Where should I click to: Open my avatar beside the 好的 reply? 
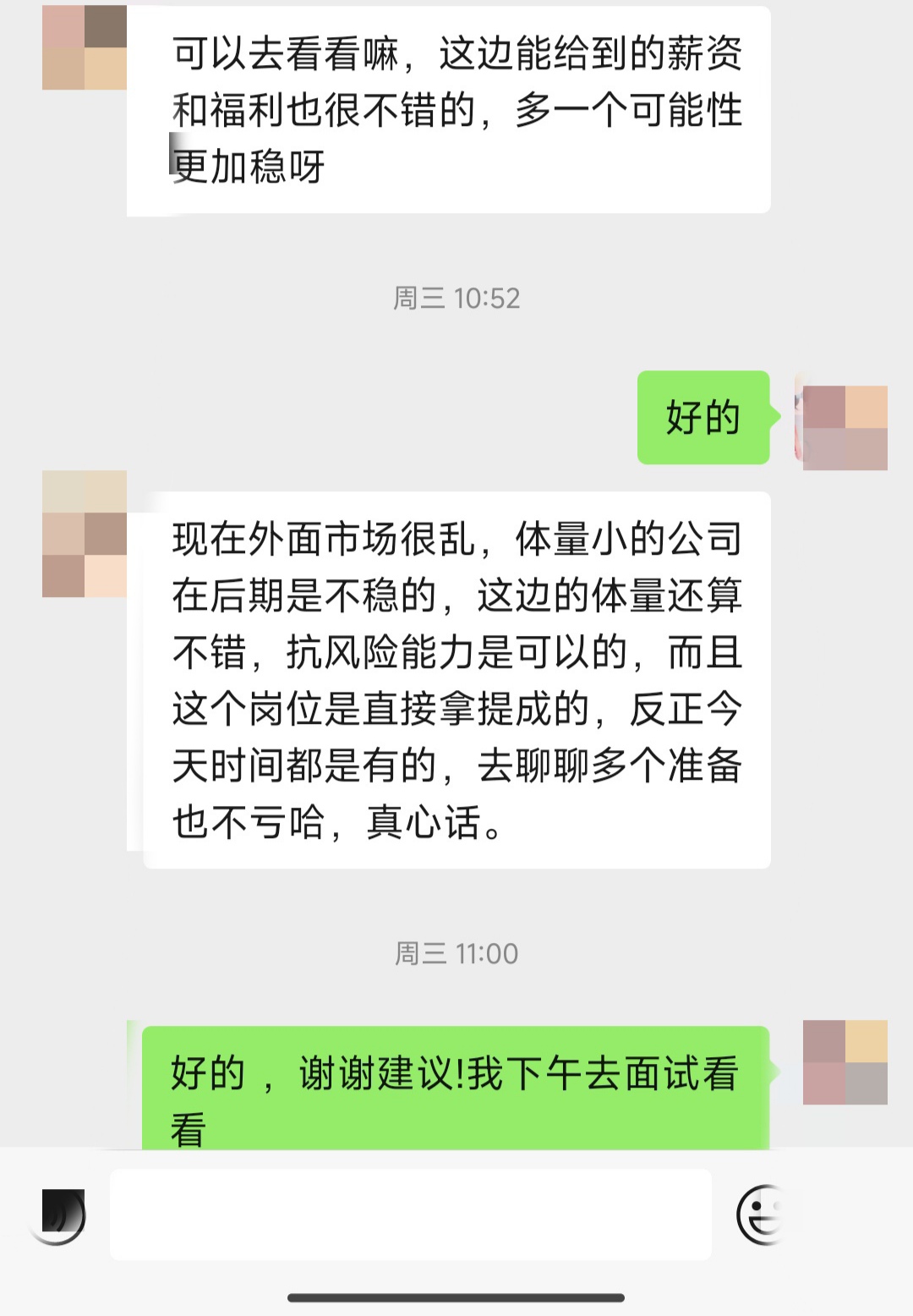[844, 426]
